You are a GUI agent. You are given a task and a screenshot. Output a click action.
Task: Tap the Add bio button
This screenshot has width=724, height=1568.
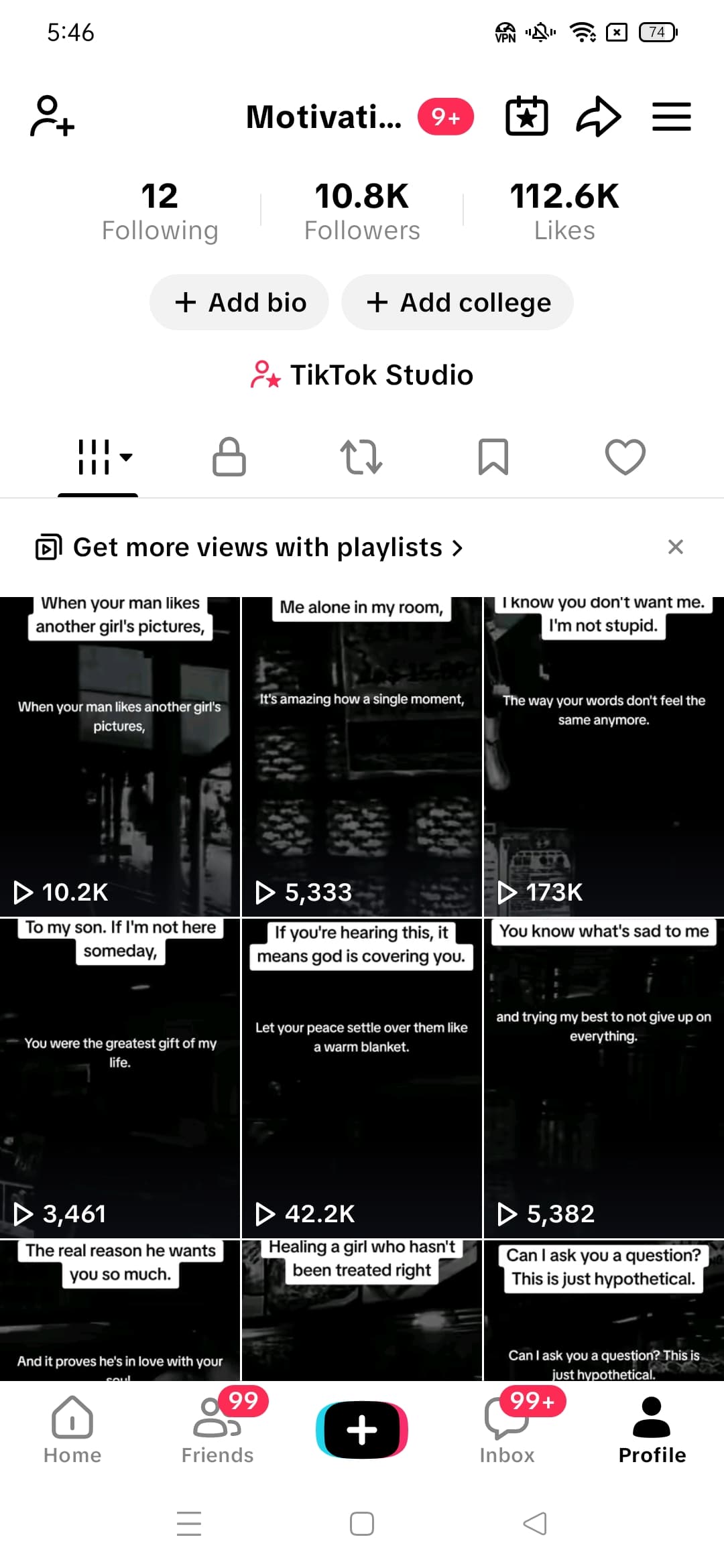[239, 302]
